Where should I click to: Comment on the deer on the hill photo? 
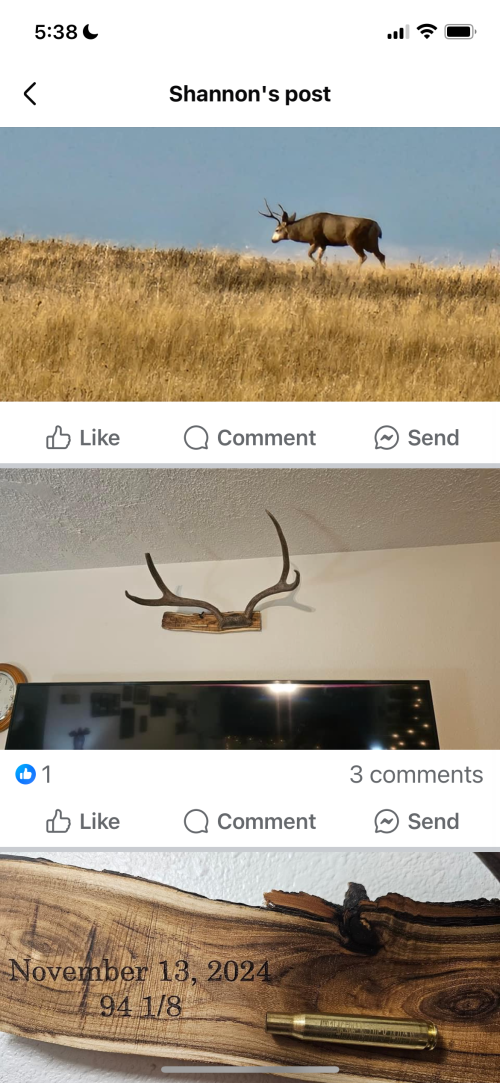pos(249,438)
